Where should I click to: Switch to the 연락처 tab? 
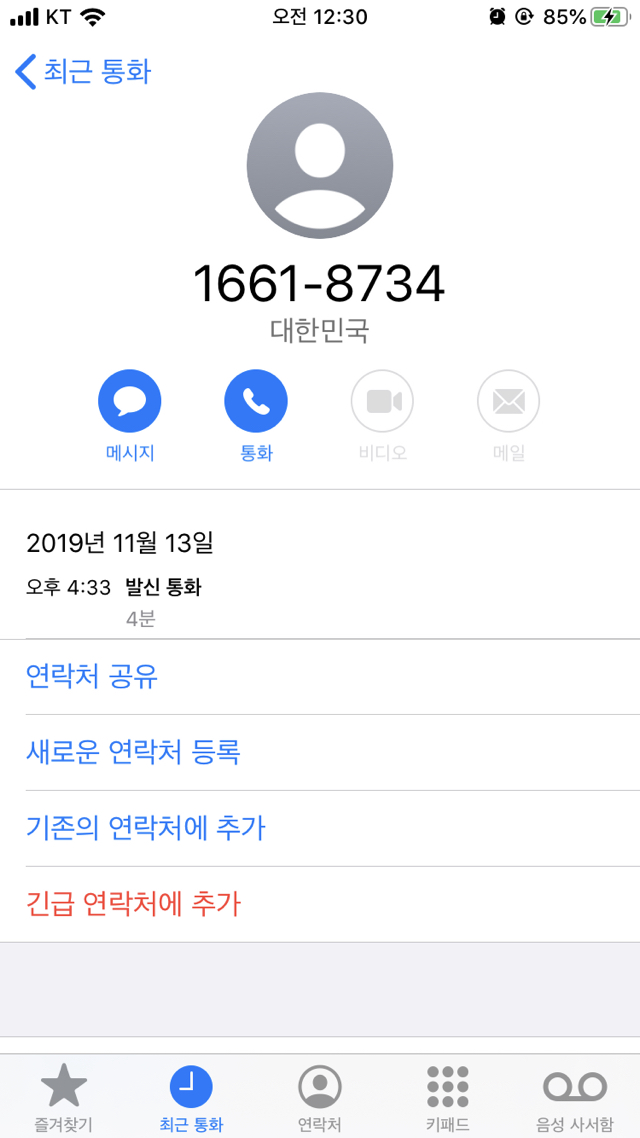coord(320,1096)
